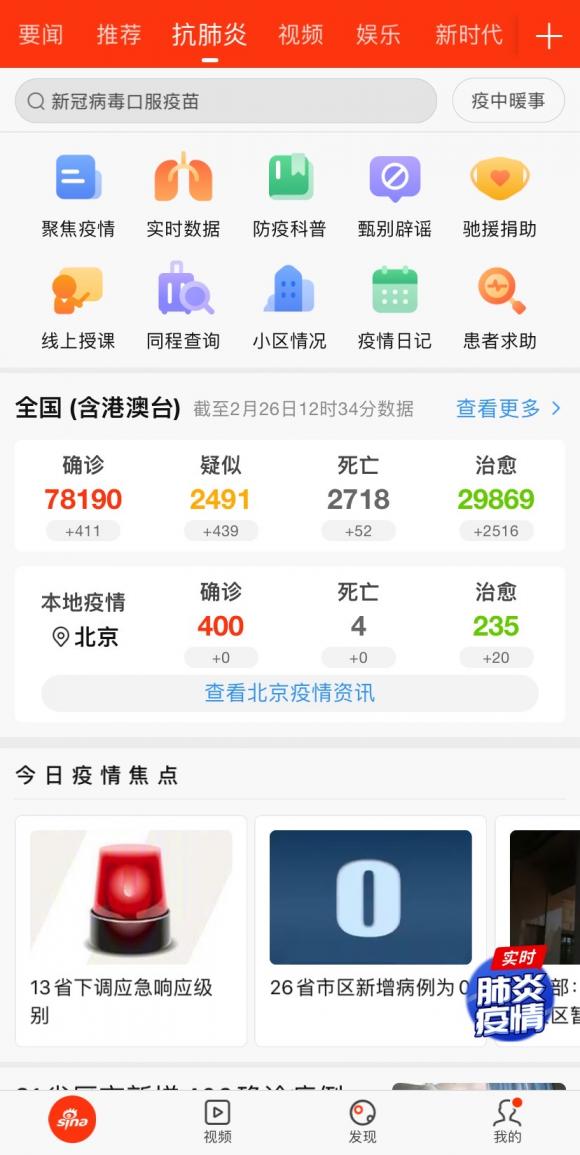This screenshot has height=1155, width=580.
Task: Open 聚焦疫情
Action: point(78,196)
